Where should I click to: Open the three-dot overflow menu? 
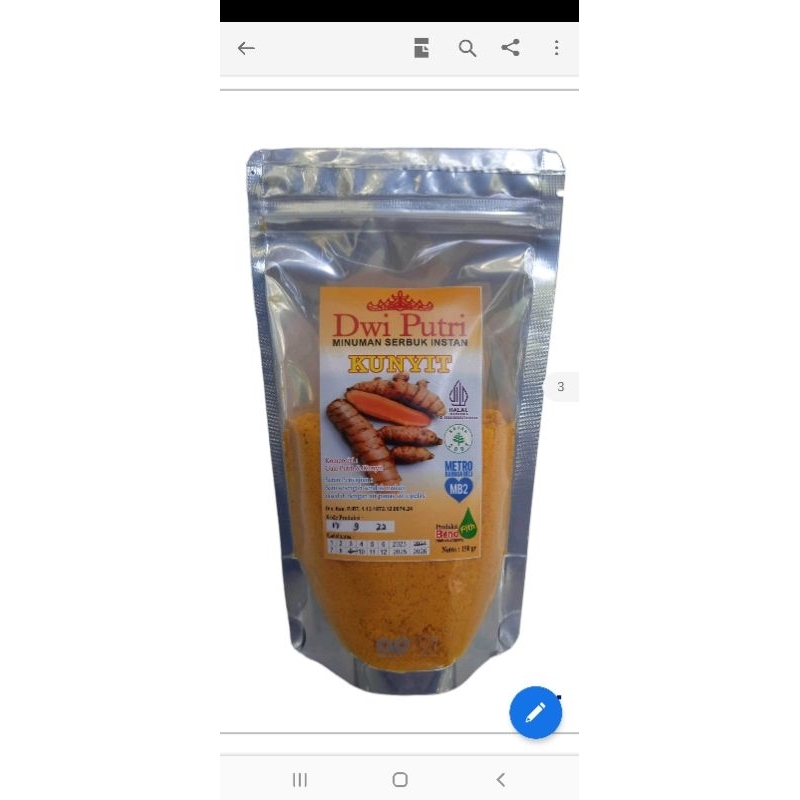click(x=557, y=48)
